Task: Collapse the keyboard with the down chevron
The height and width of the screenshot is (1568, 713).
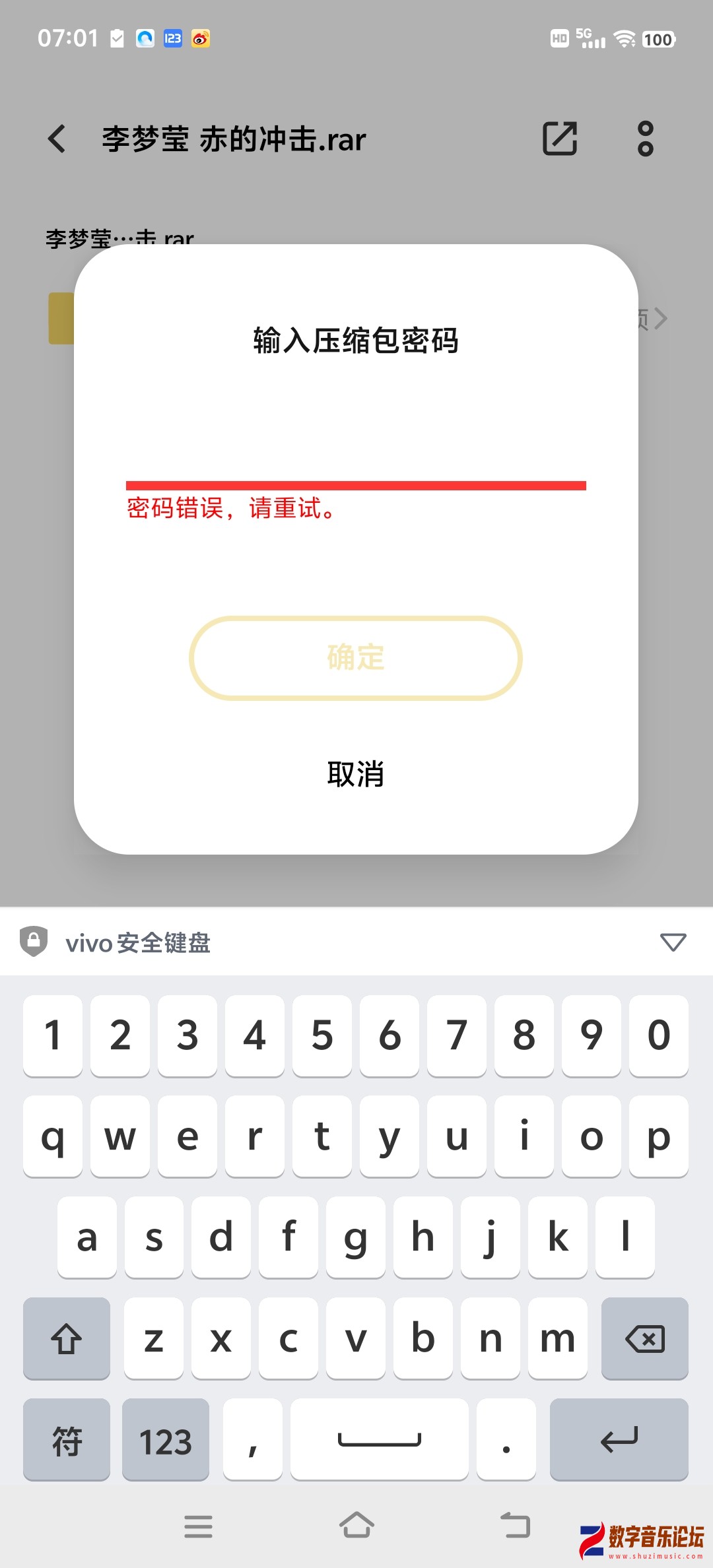Action: [x=673, y=942]
